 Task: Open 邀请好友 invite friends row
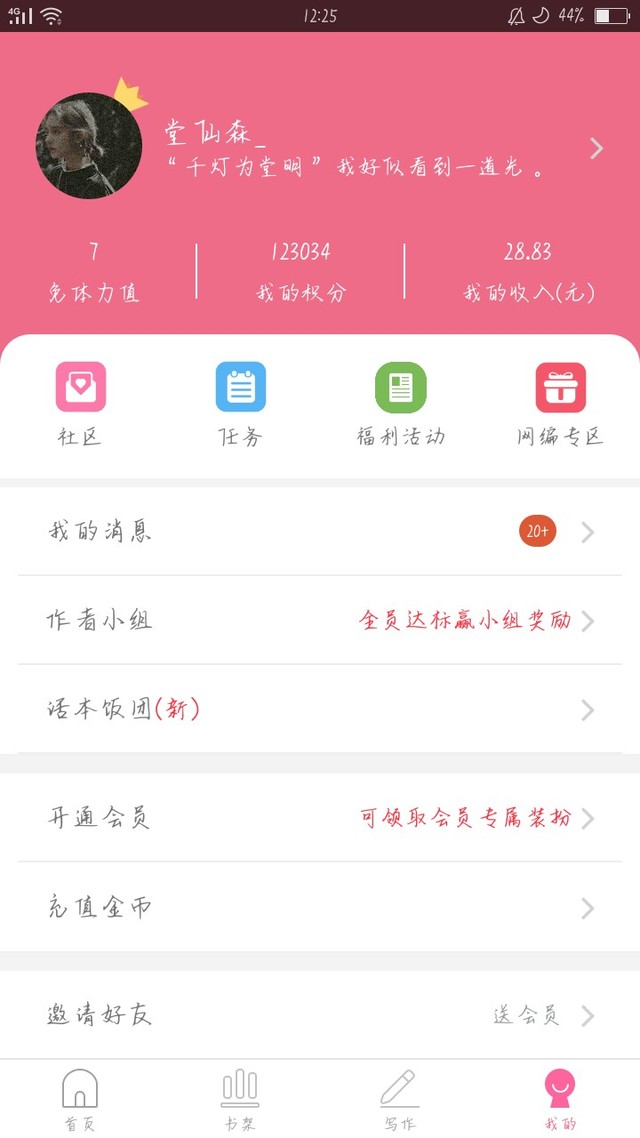pyautogui.click(x=320, y=1015)
